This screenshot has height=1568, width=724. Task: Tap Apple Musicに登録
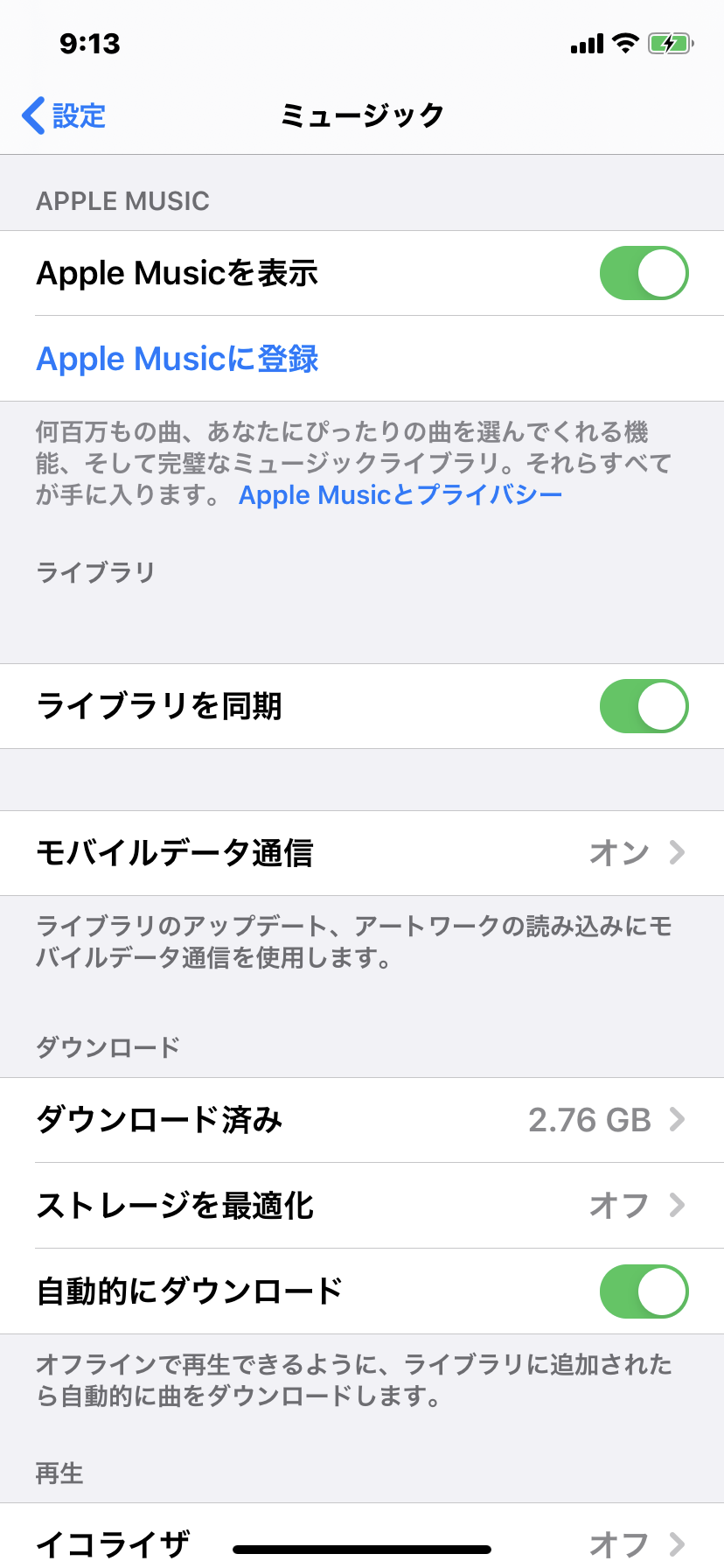click(178, 359)
